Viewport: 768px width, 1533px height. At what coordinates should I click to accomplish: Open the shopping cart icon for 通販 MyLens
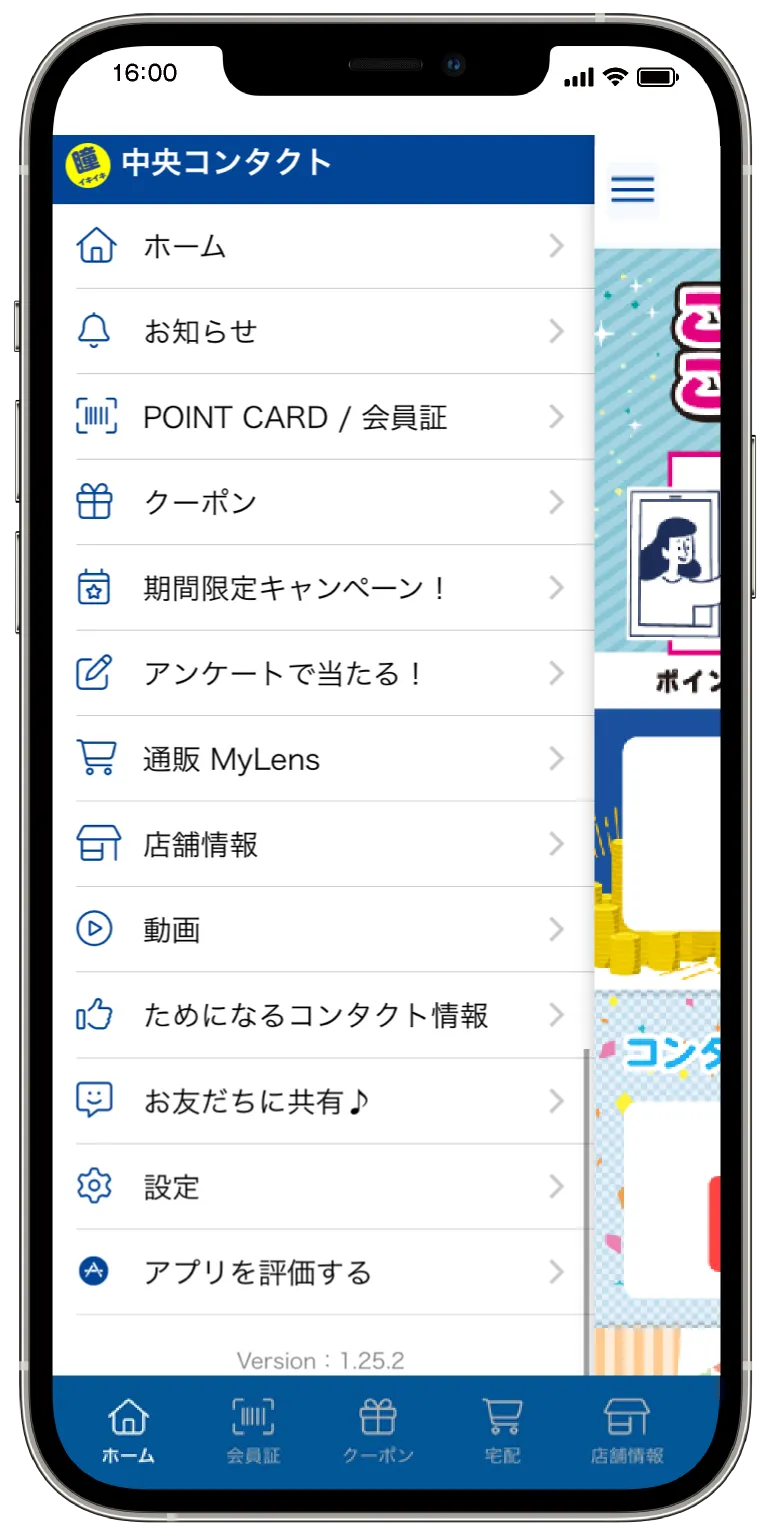coord(95,759)
